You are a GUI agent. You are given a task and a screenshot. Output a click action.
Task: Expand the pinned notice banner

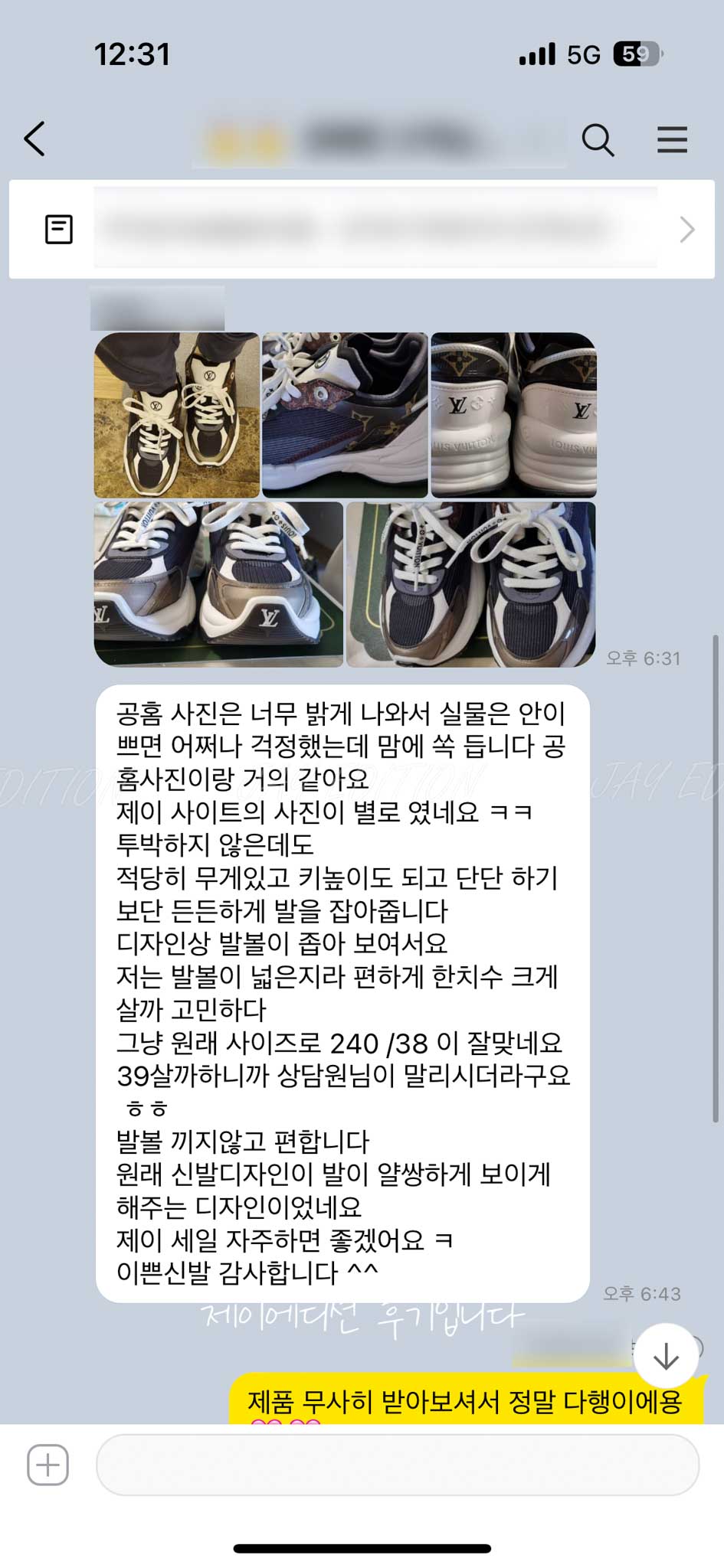pos(686,229)
